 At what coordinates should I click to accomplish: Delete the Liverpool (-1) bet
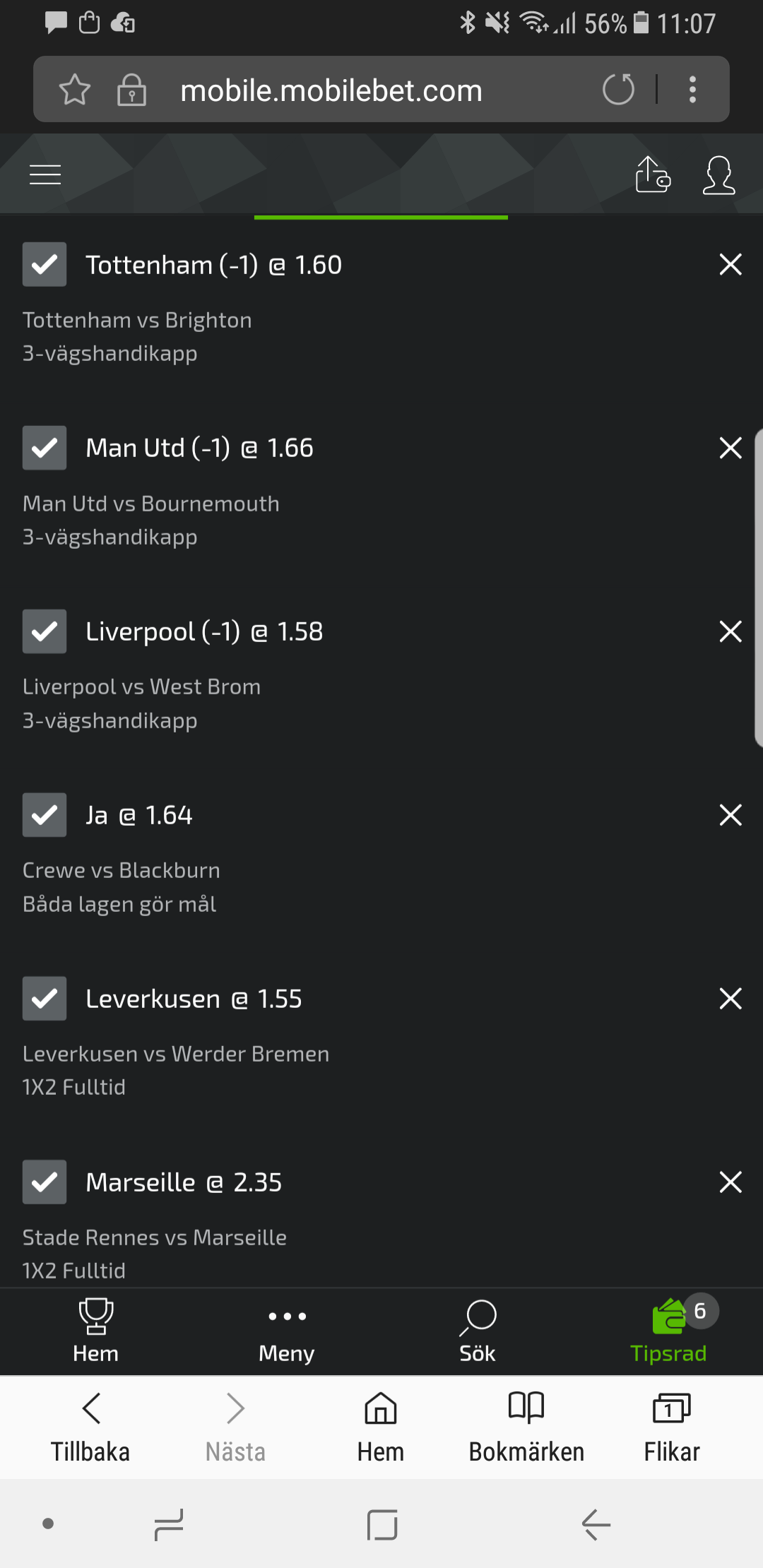tap(731, 631)
